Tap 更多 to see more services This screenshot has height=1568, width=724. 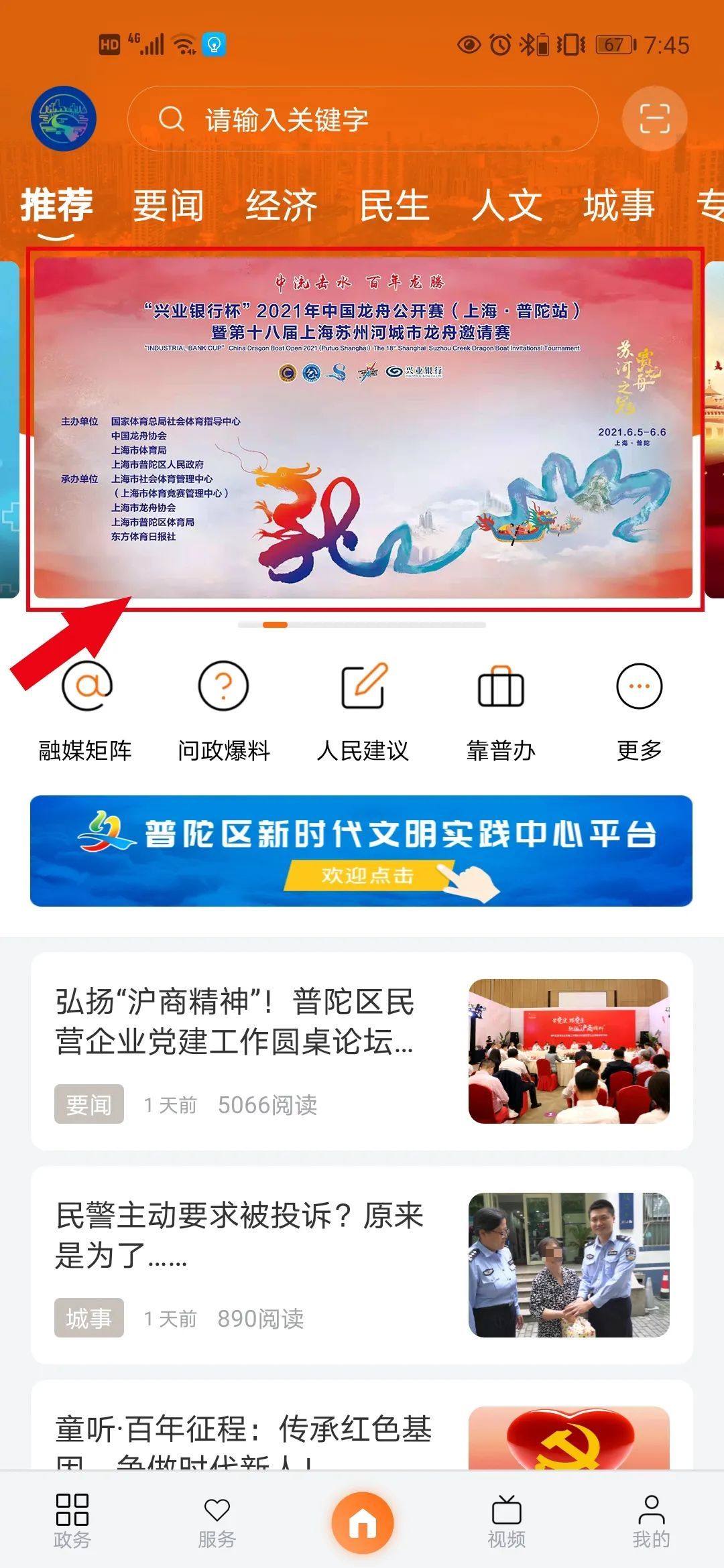pyautogui.click(x=639, y=710)
